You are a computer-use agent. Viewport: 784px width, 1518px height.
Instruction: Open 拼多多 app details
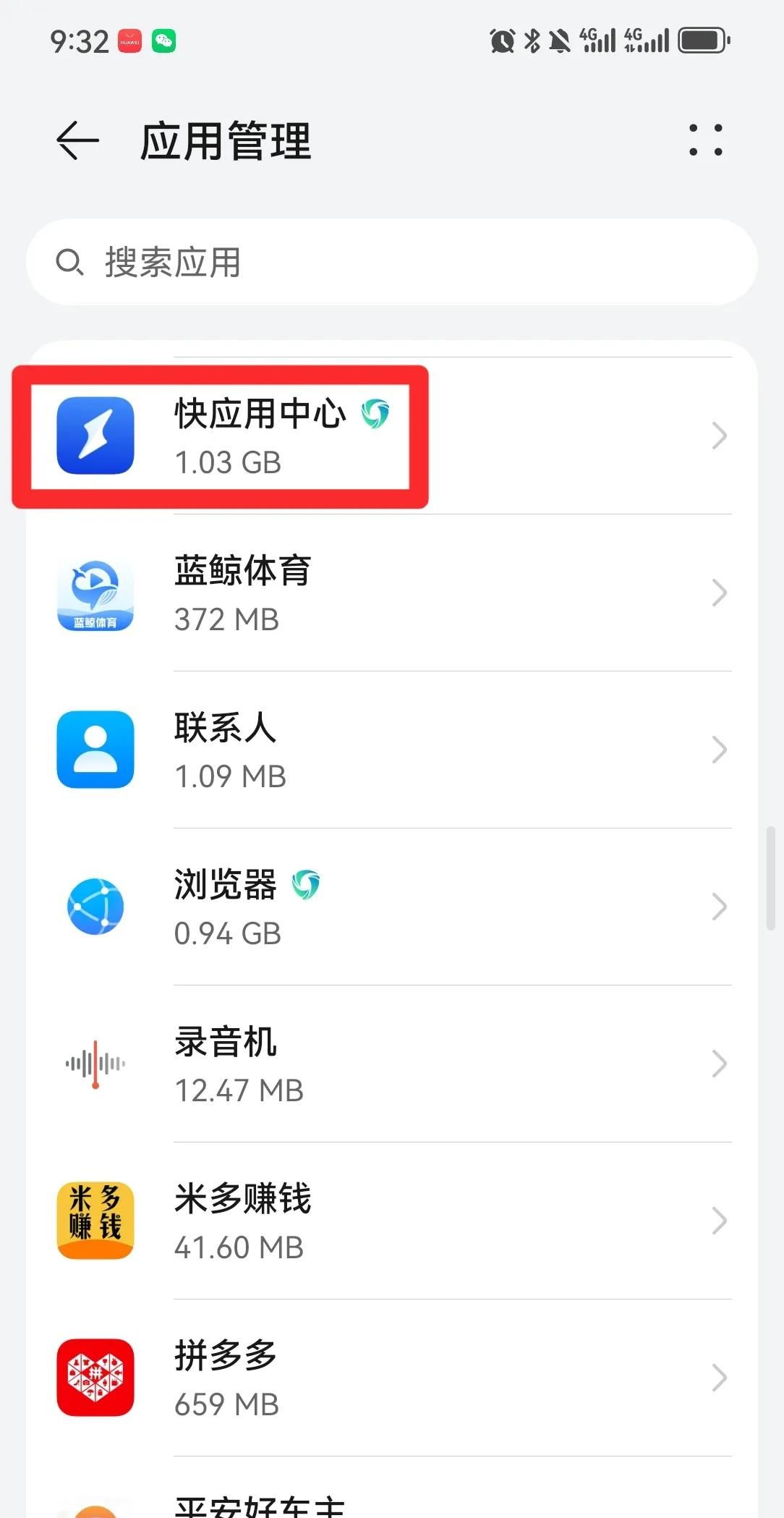pos(391,1378)
